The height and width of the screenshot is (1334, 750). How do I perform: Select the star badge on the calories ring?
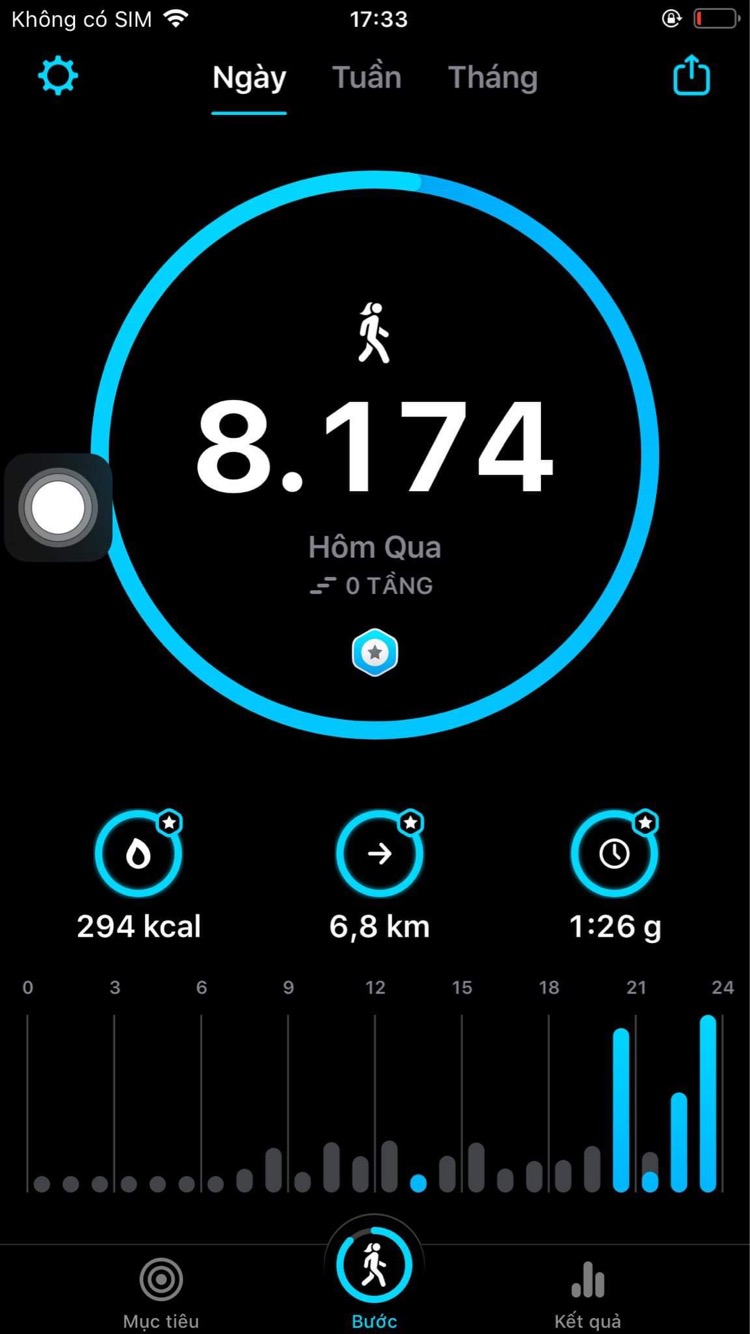point(169,824)
